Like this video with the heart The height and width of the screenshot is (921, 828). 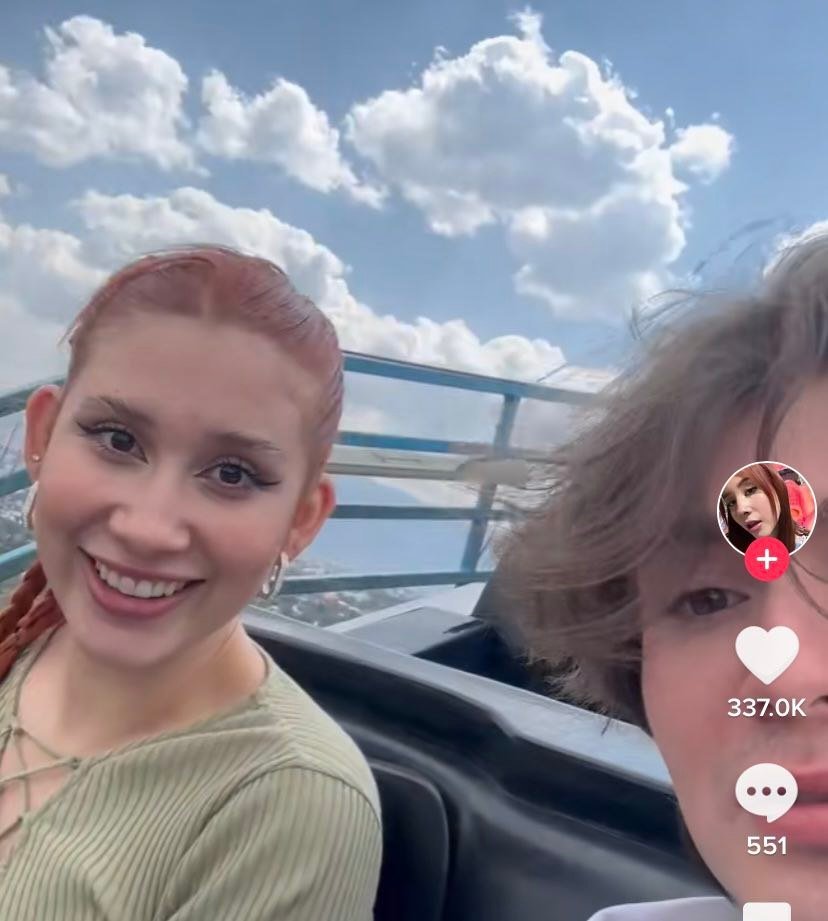tap(766, 654)
